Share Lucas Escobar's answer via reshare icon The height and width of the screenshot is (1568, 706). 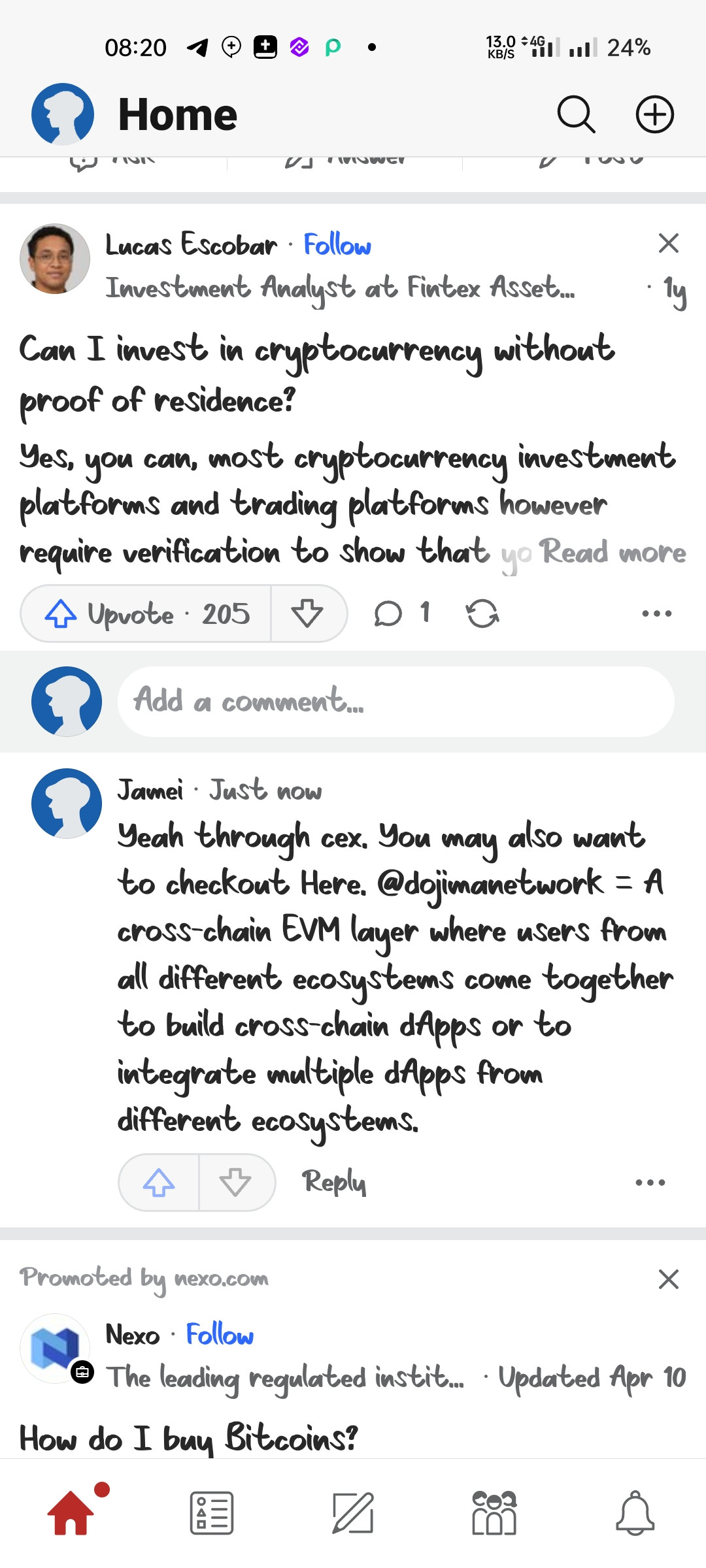click(x=482, y=614)
